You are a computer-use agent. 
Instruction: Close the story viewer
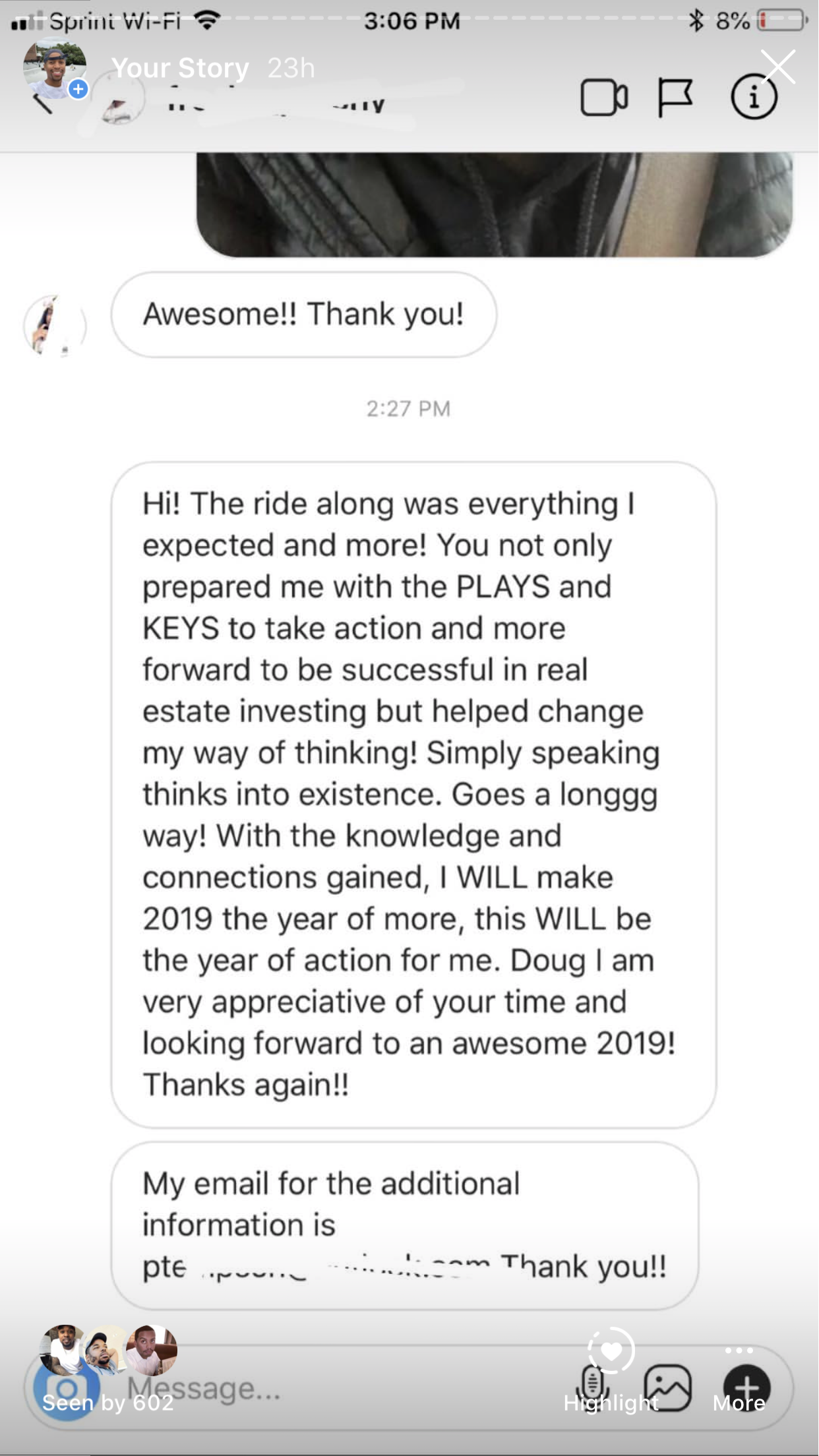778,67
